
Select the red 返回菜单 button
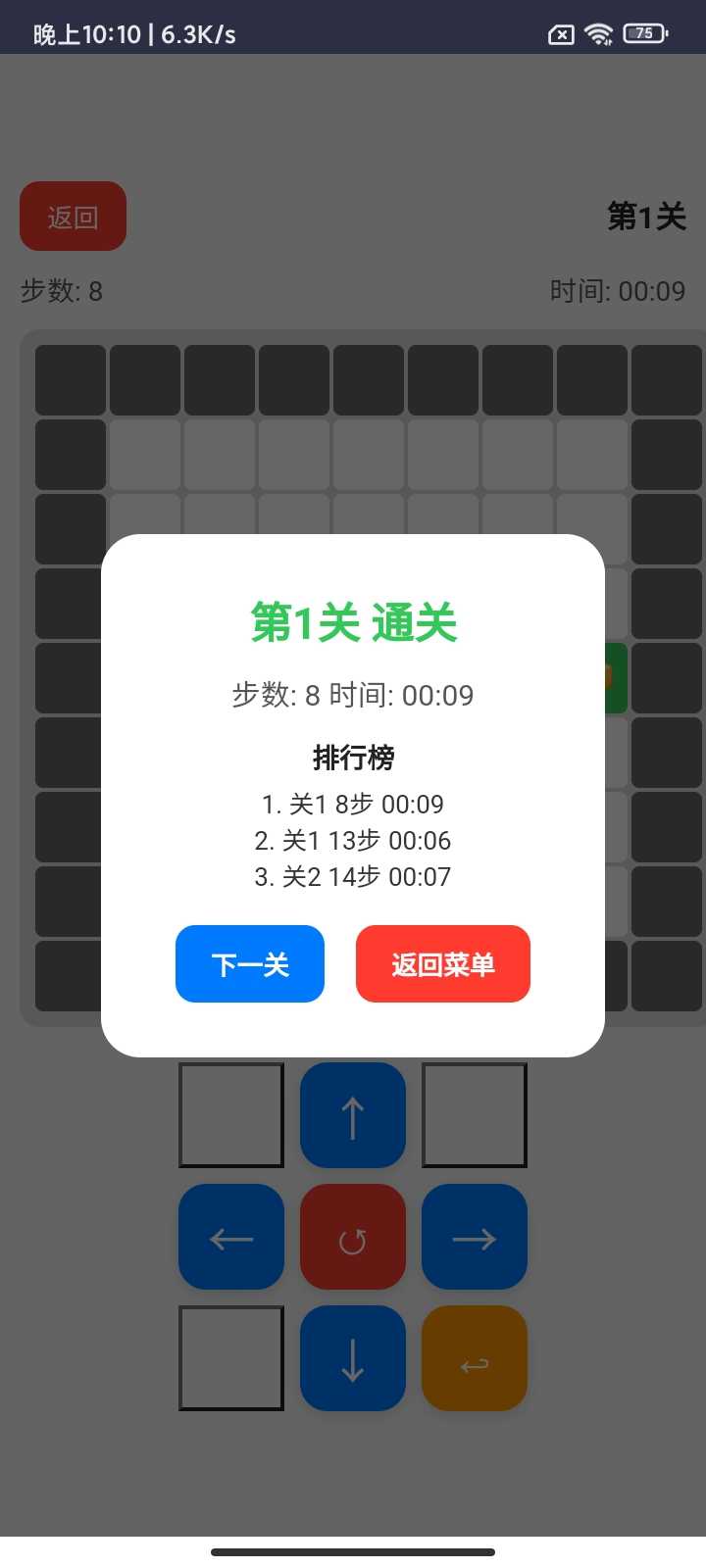[443, 964]
